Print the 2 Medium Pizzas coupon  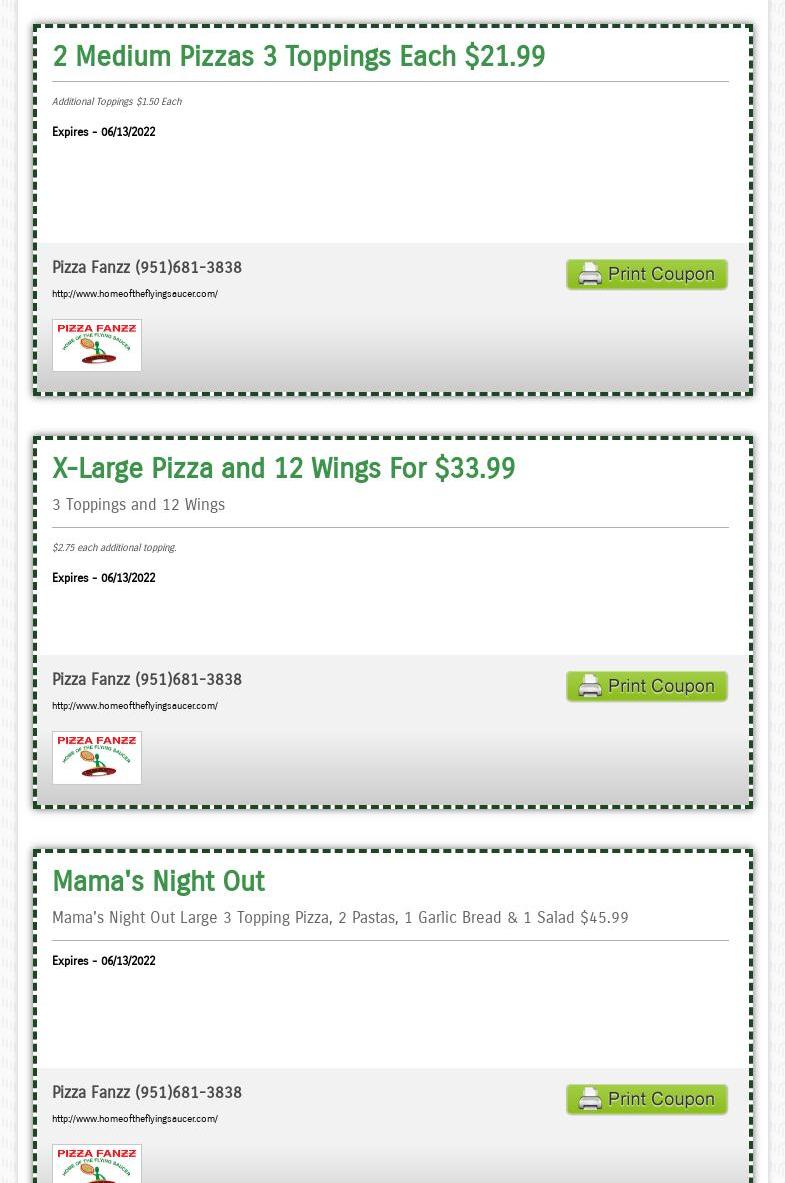(x=647, y=274)
